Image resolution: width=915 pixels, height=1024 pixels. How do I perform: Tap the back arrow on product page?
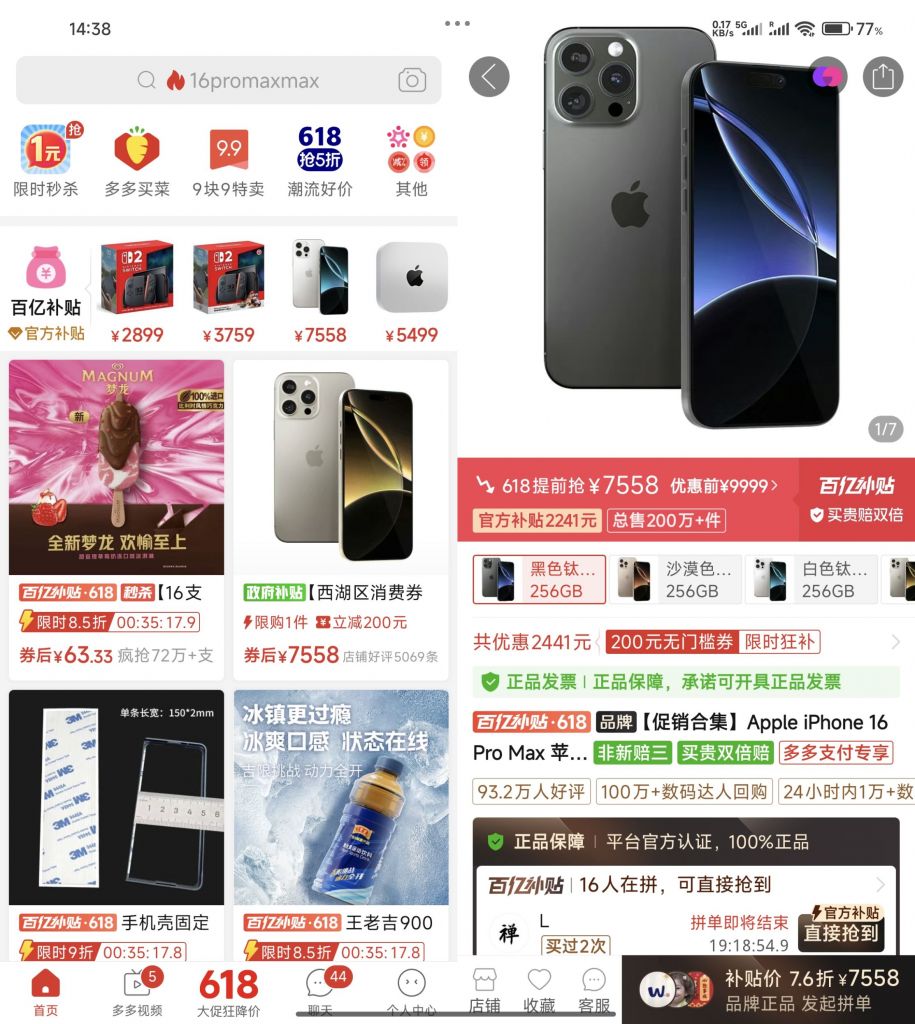pyautogui.click(x=489, y=77)
